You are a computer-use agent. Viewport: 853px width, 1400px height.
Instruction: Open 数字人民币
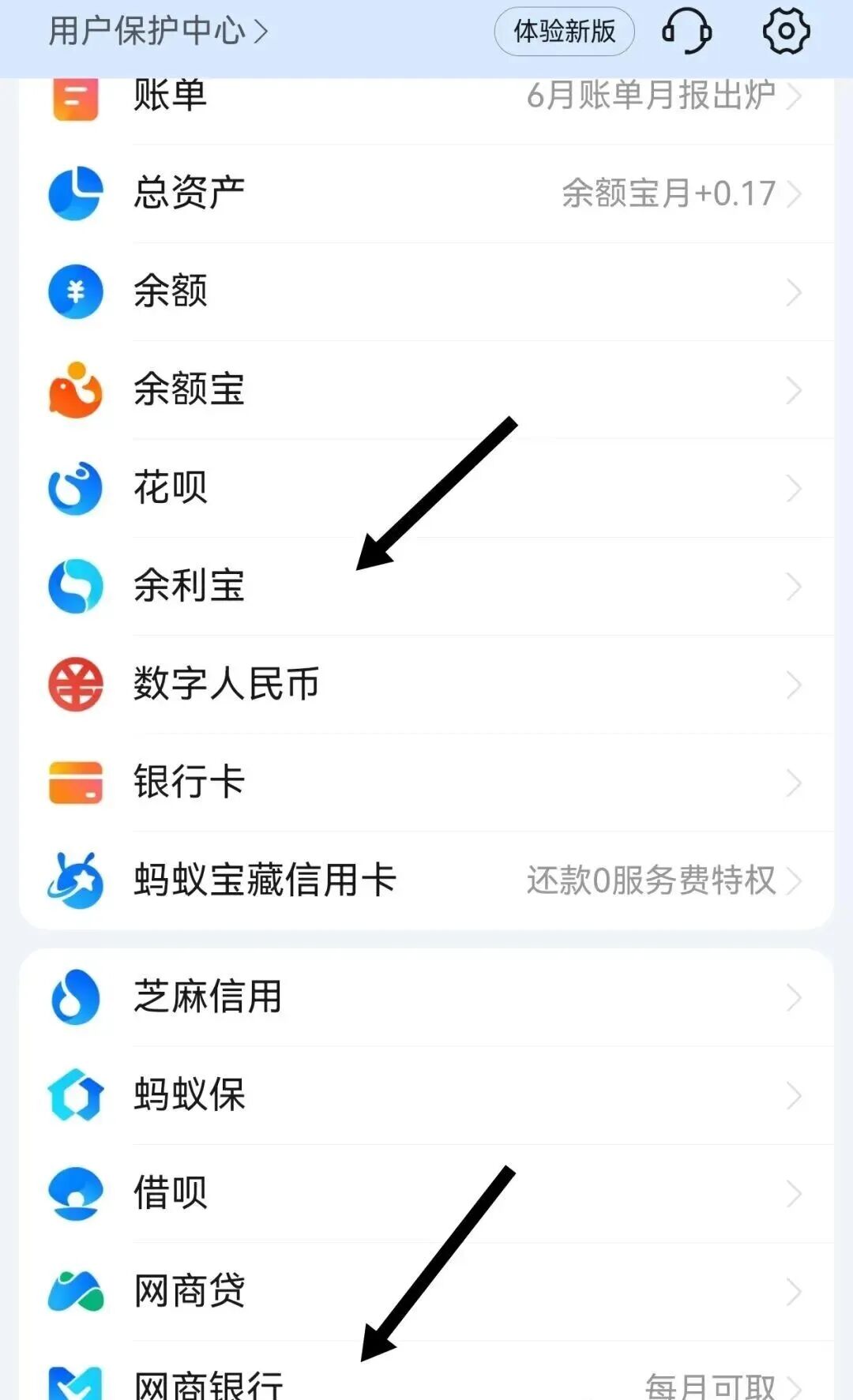[426, 684]
